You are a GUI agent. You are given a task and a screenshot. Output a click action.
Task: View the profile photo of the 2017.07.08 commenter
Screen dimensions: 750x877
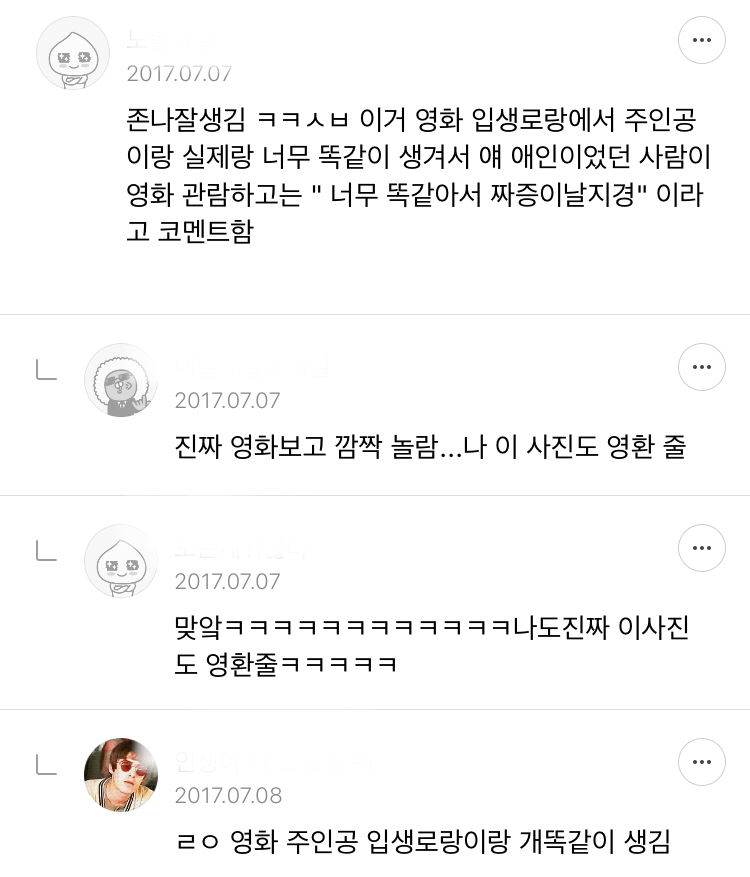pyautogui.click(x=121, y=775)
